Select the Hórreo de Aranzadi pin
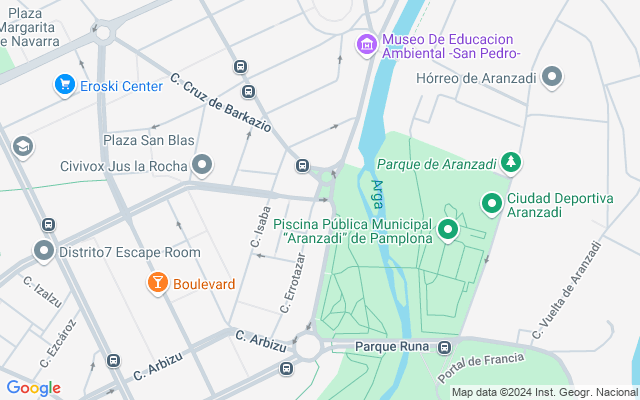This screenshot has height=400, width=640. (x=551, y=77)
